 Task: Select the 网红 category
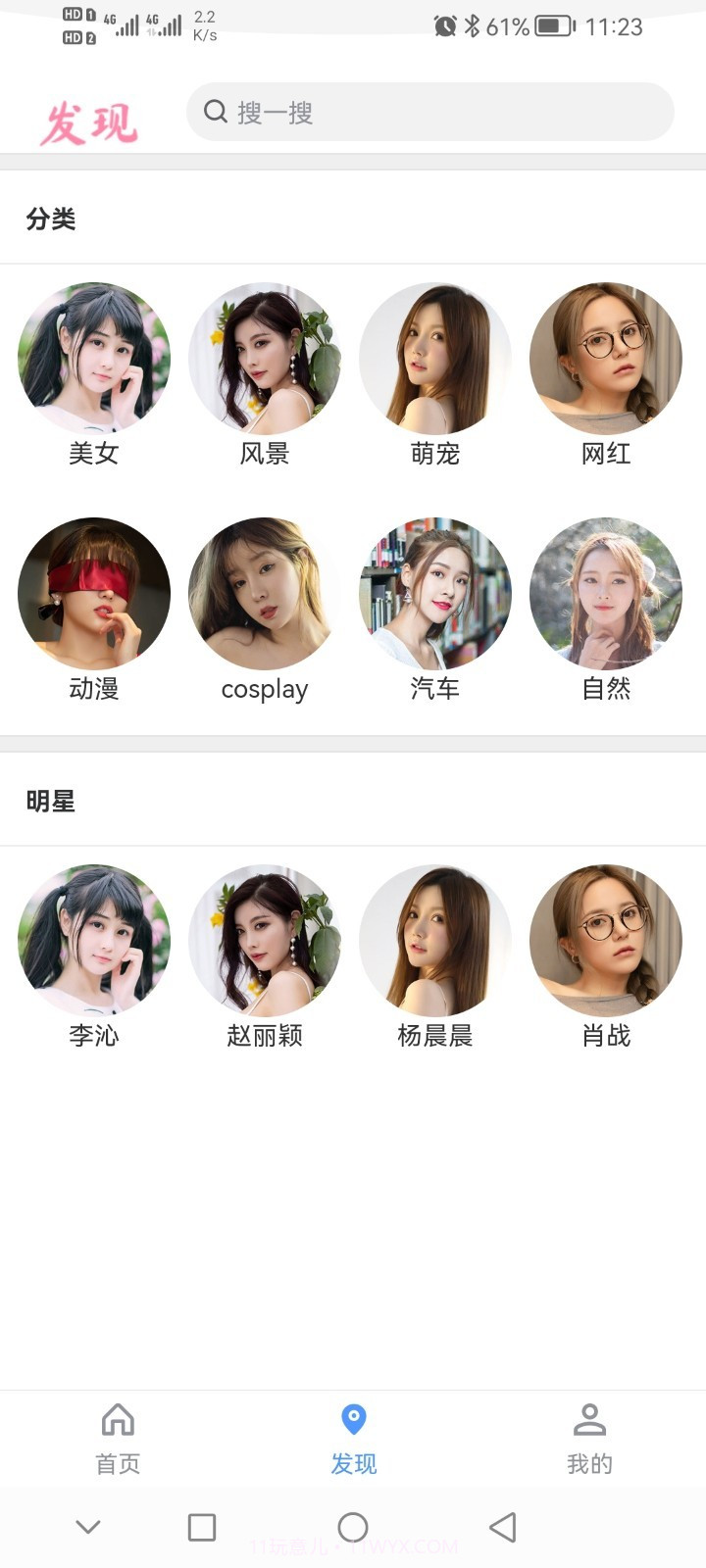(606, 358)
